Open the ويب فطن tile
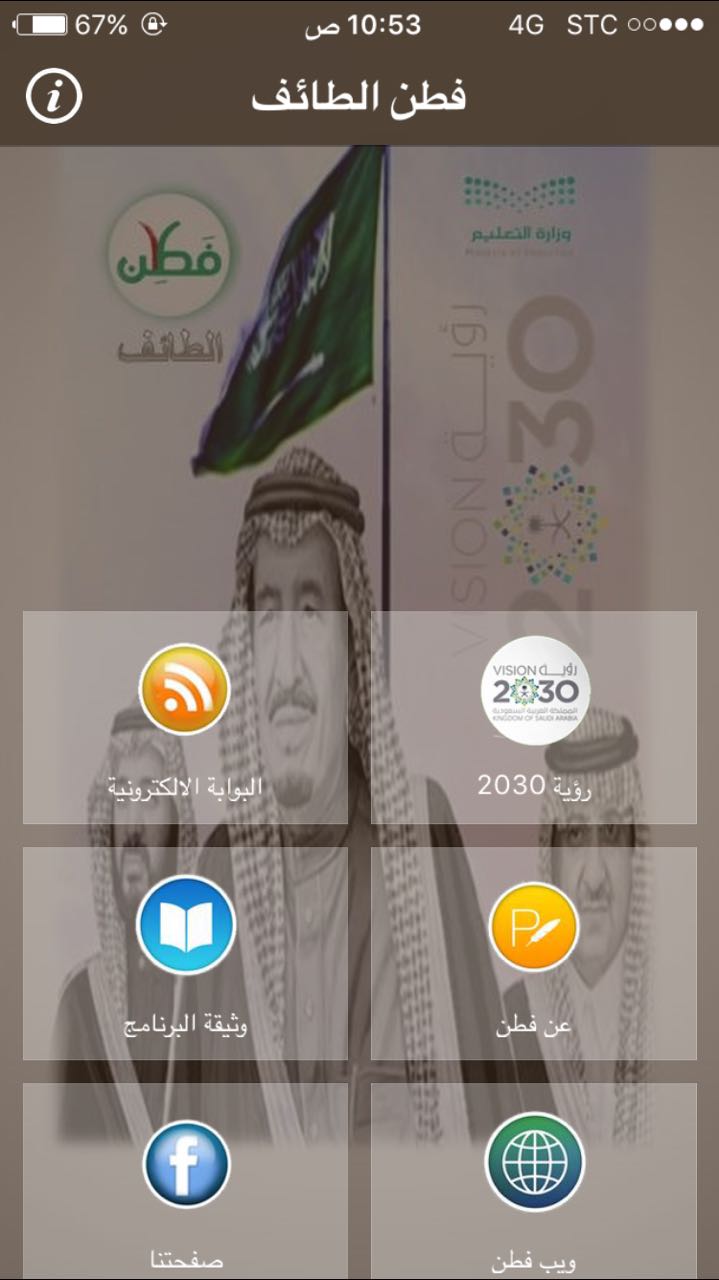Screen dimensions: 719x1280 point(534,1180)
